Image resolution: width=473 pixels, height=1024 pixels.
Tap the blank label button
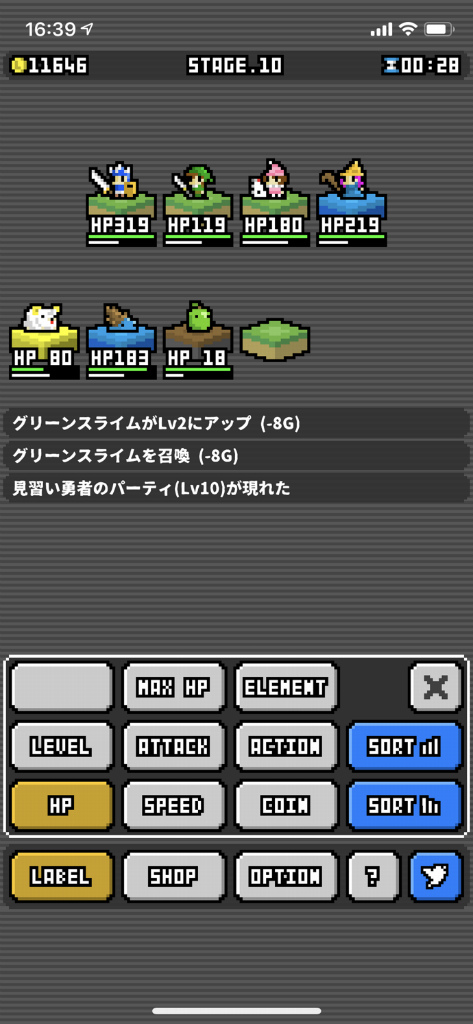[x=62, y=687]
